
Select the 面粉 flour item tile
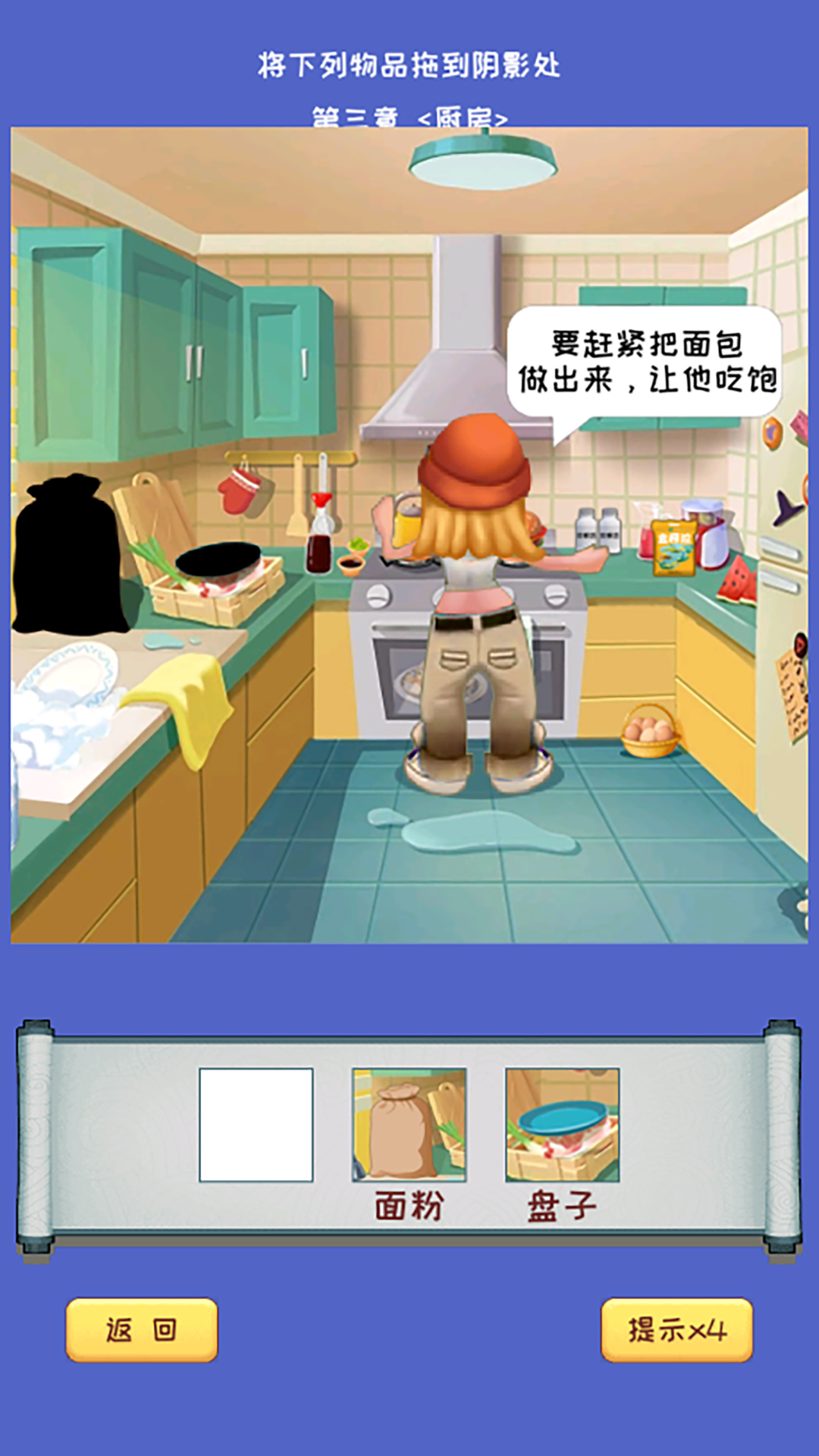pyautogui.click(x=409, y=1125)
